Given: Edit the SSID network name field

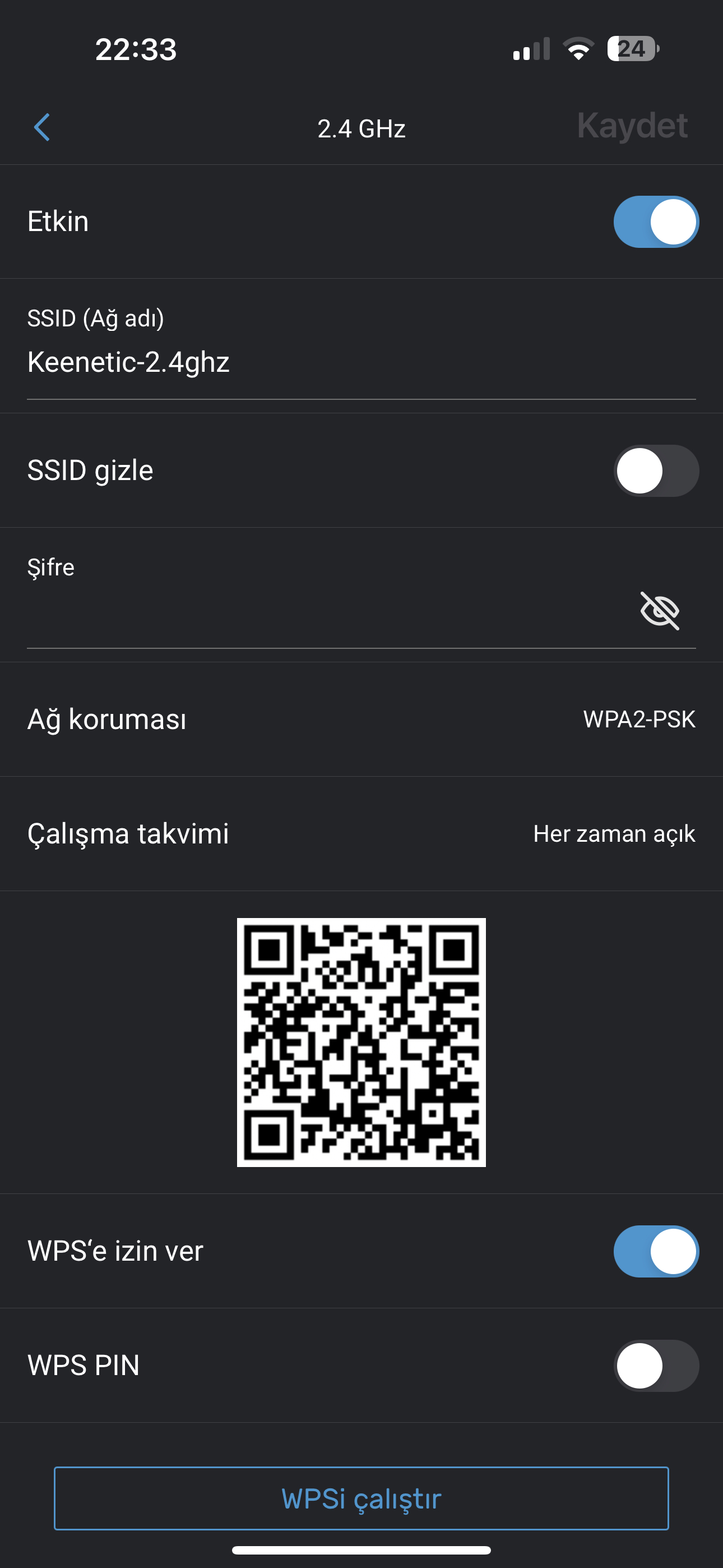Looking at the screenshot, I should click(361, 362).
